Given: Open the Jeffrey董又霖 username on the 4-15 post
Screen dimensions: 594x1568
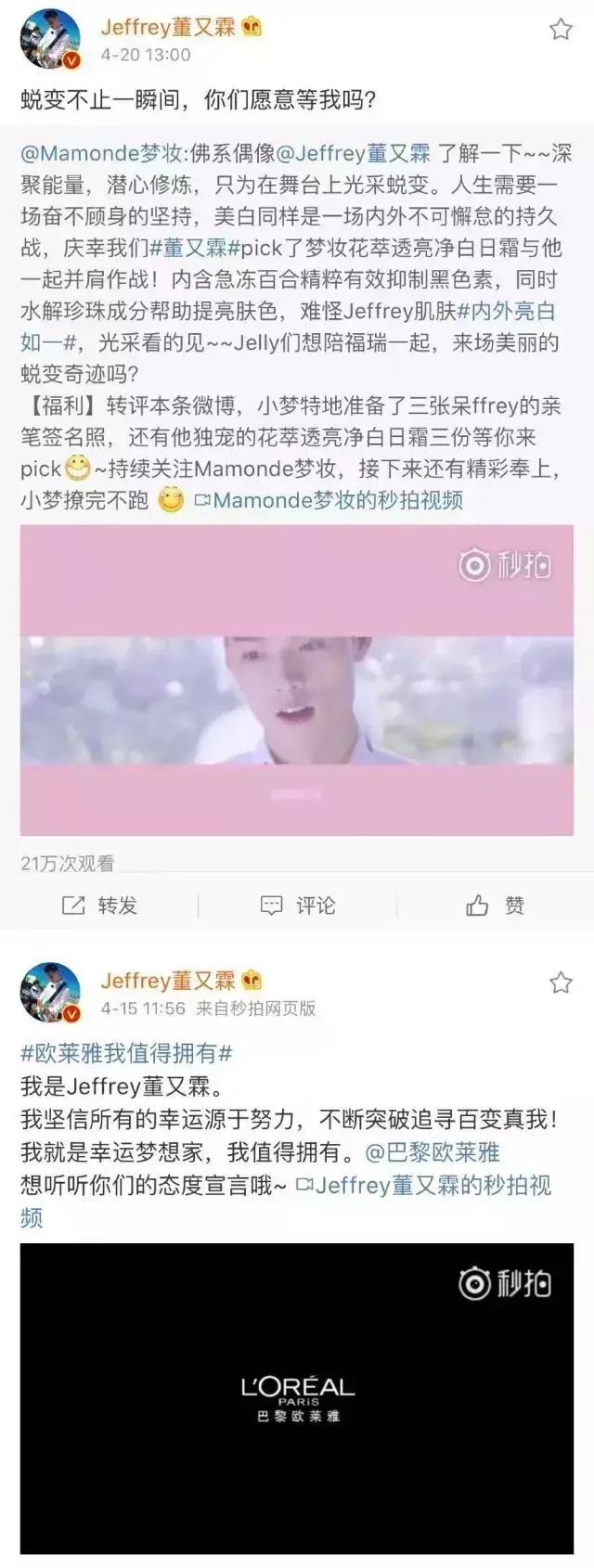Looking at the screenshot, I should pyautogui.click(x=168, y=980).
